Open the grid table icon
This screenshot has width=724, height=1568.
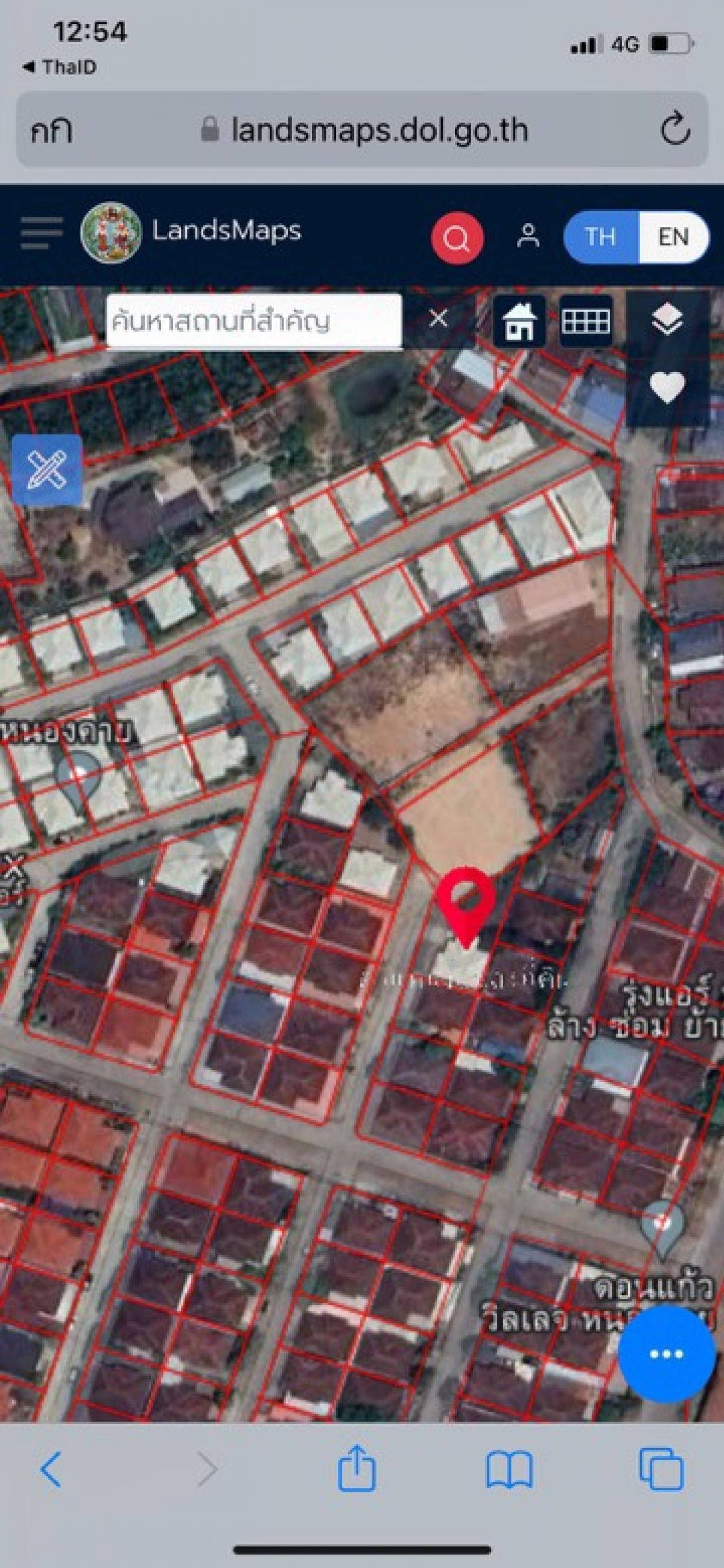tap(585, 321)
